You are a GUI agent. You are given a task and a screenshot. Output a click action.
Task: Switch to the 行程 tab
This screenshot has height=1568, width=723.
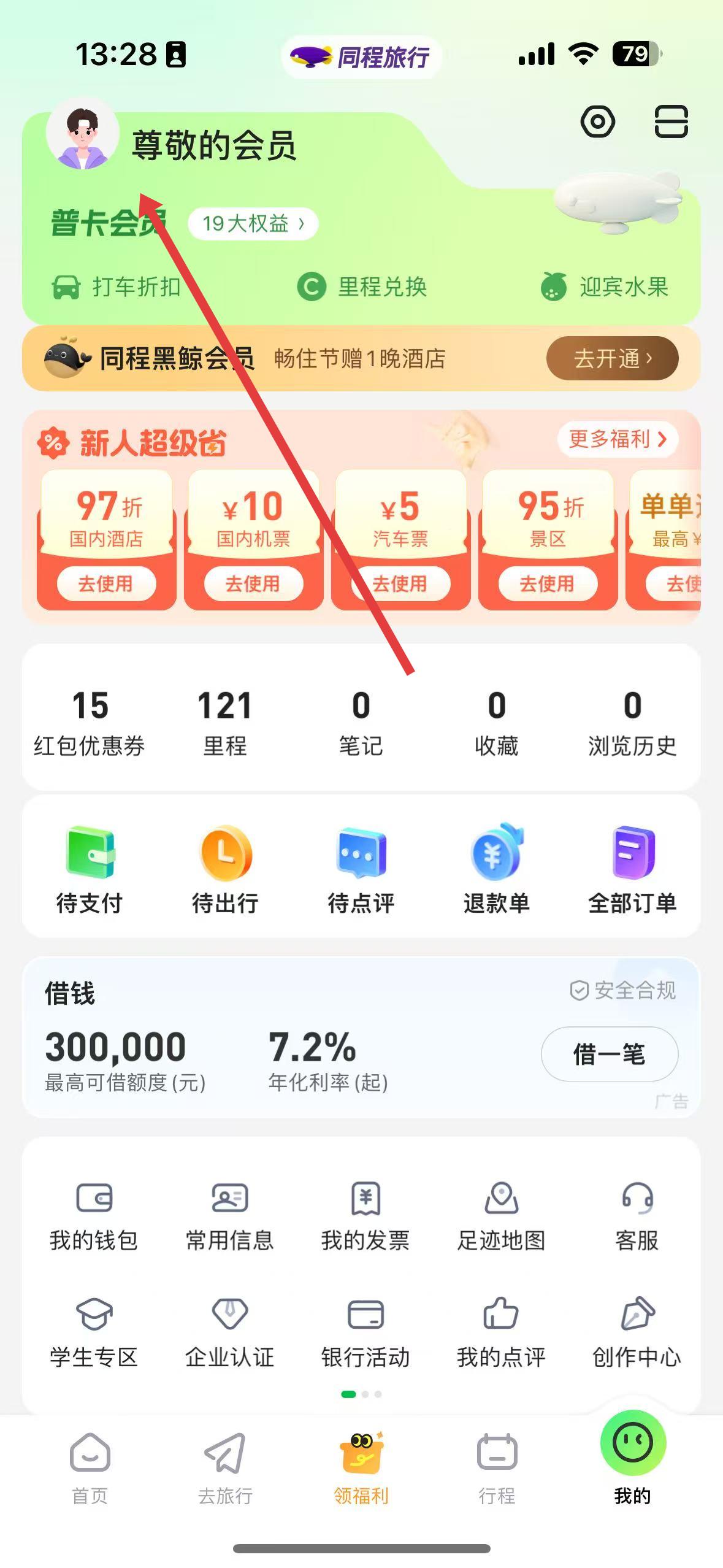[x=497, y=1469]
